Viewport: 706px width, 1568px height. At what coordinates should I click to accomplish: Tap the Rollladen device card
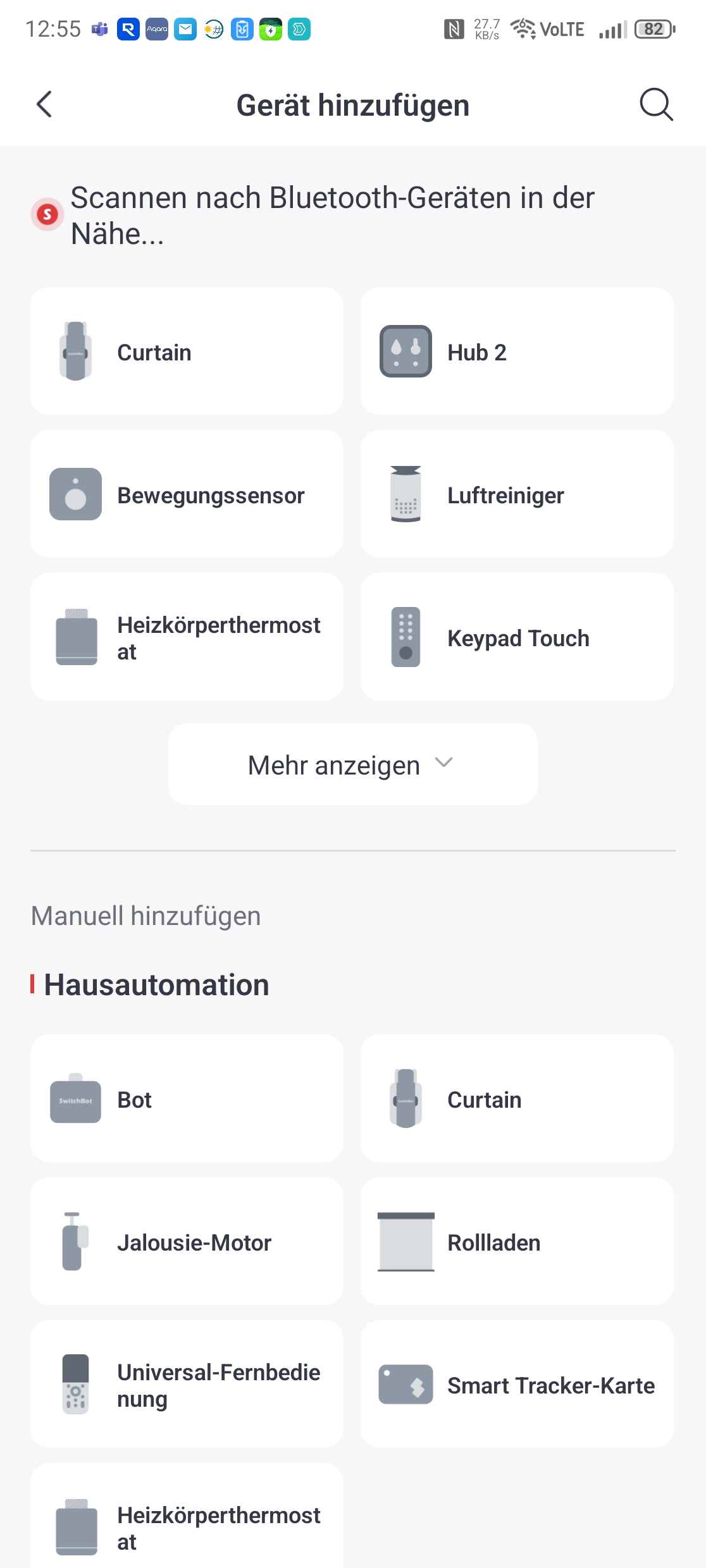pyautogui.click(x=517, y=1242)
